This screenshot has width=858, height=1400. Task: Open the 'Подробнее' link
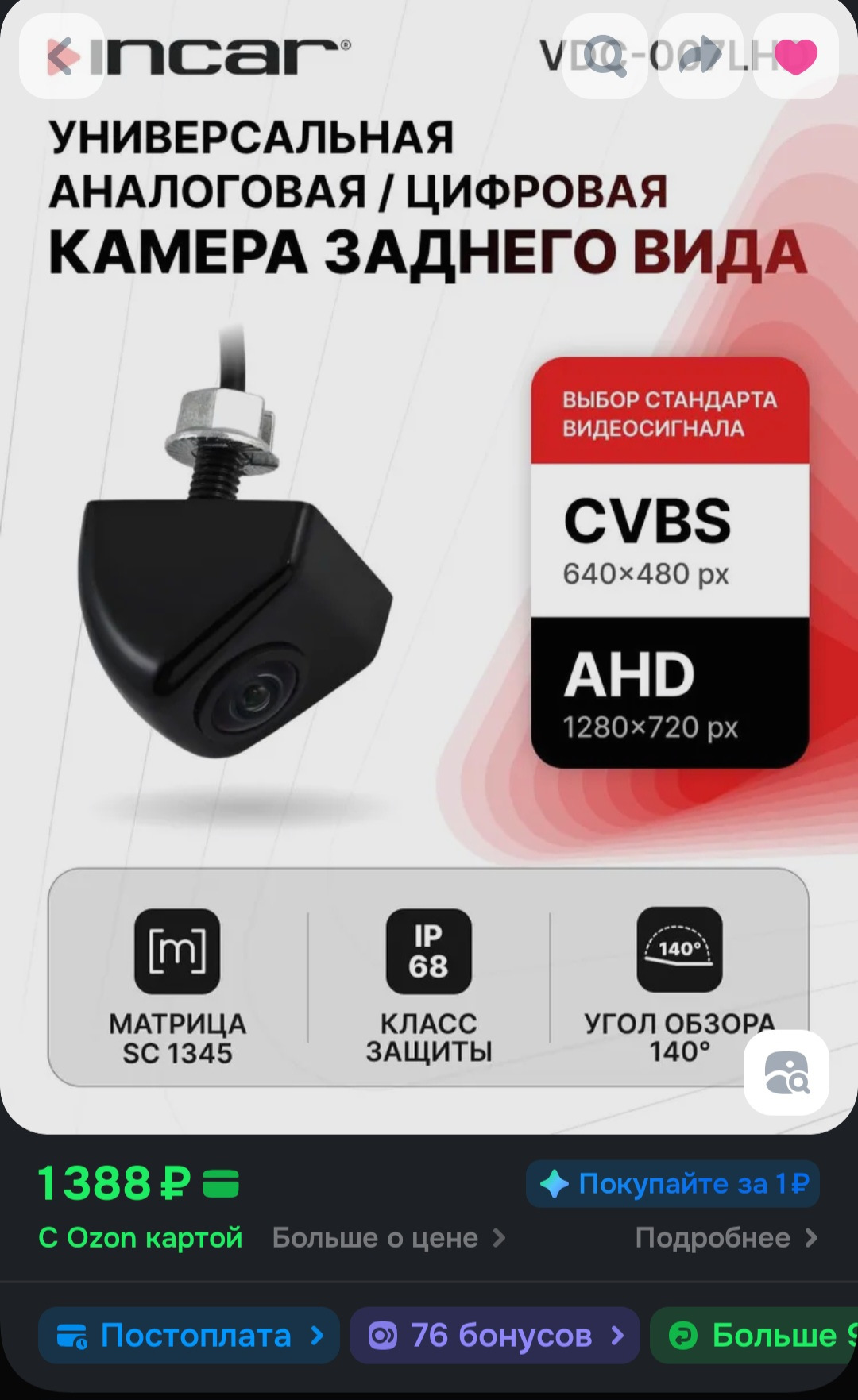coord(726,1237)
